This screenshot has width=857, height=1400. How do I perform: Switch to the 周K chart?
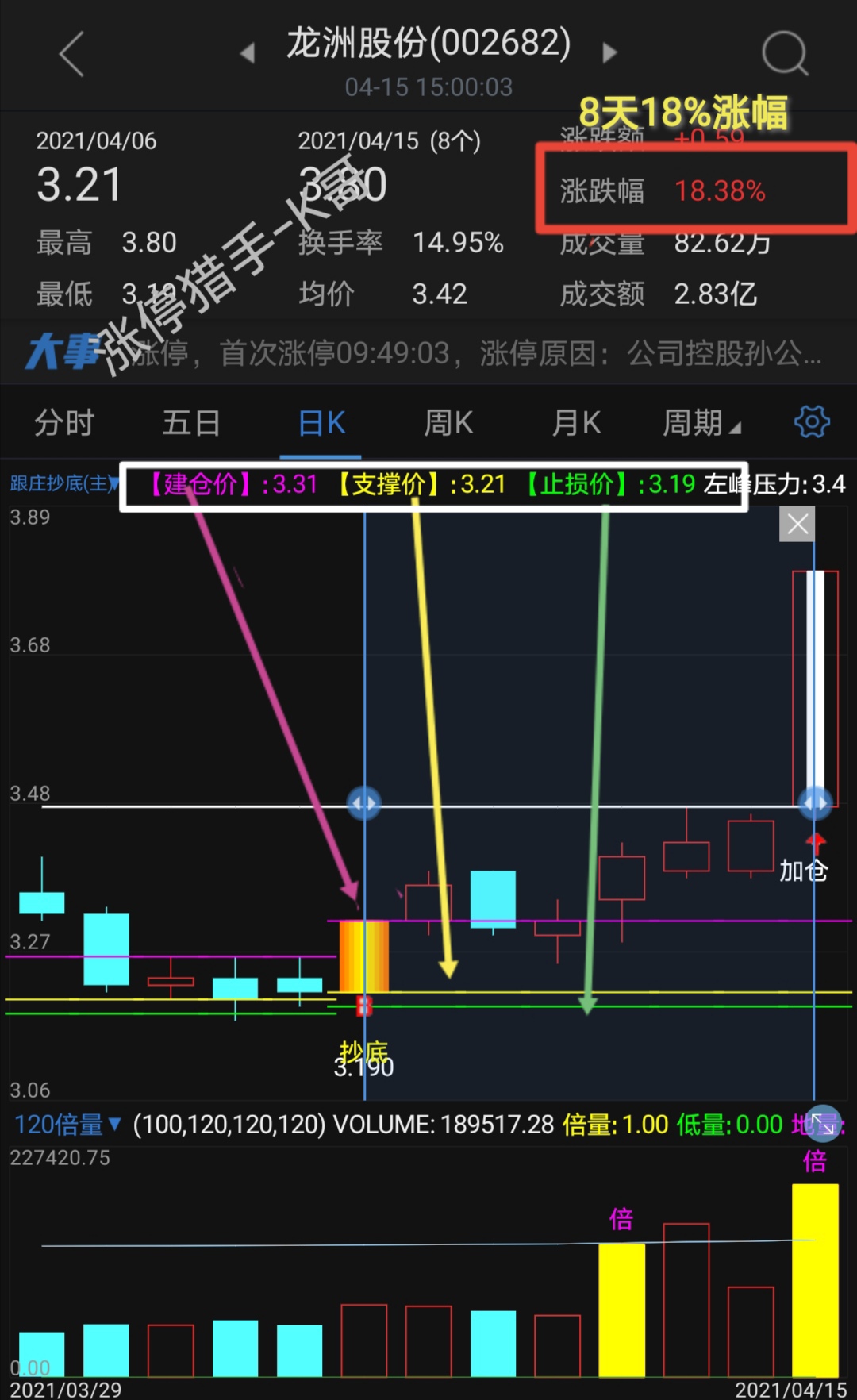click(448, 423)
